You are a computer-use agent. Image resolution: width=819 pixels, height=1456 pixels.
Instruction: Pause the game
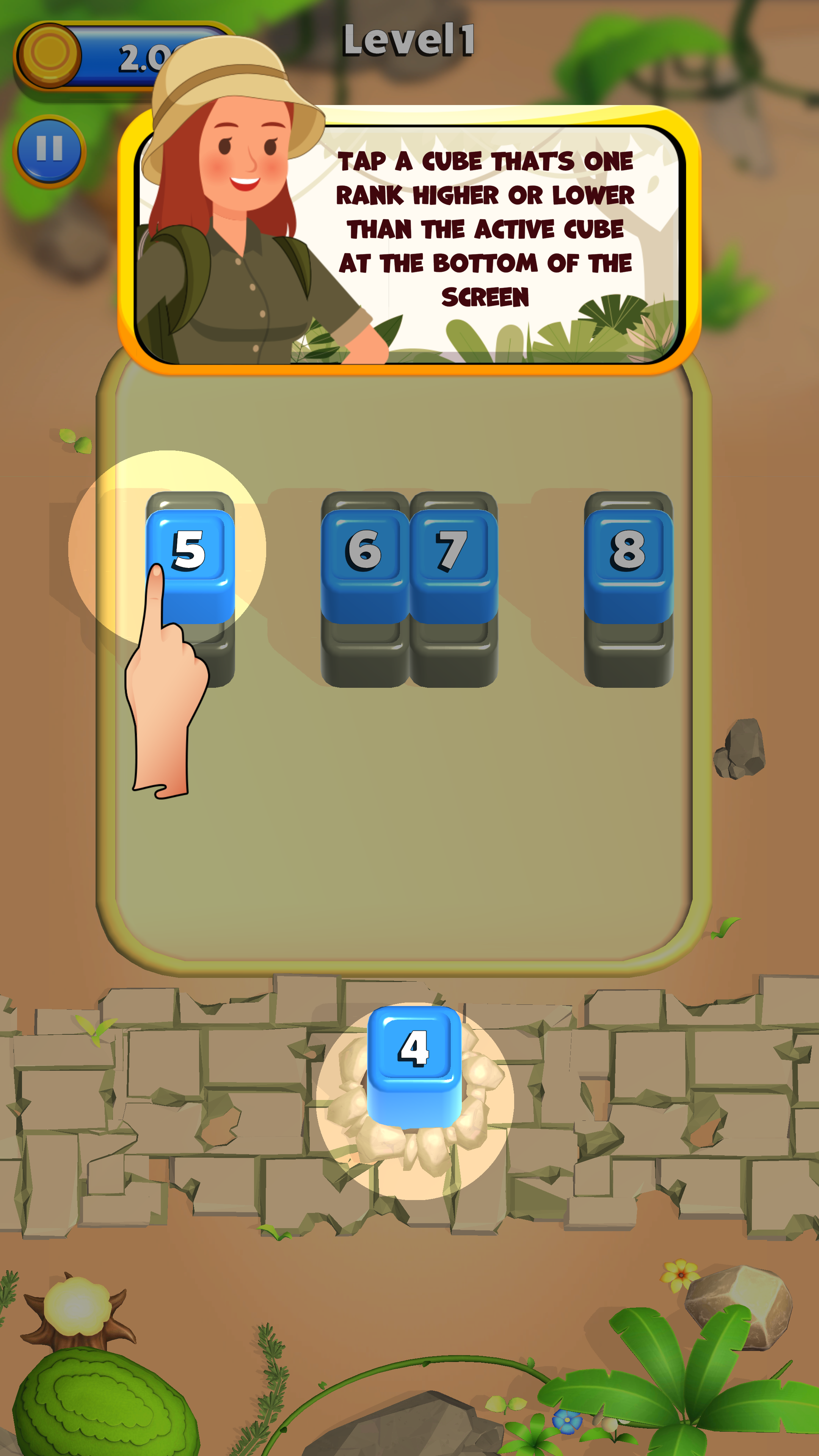(49, 149)
